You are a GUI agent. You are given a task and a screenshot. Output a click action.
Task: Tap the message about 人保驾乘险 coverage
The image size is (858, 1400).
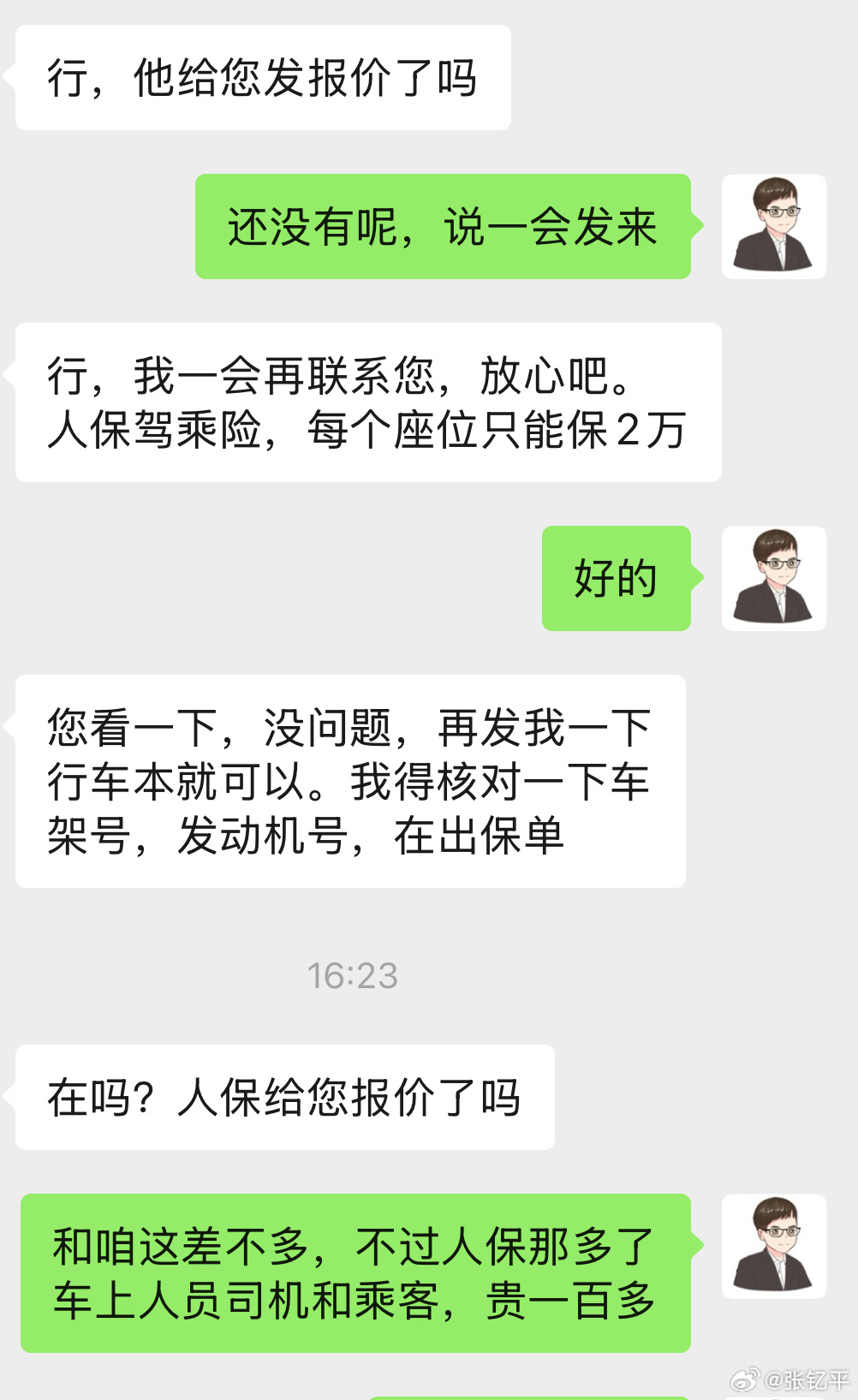coord(366,402)
